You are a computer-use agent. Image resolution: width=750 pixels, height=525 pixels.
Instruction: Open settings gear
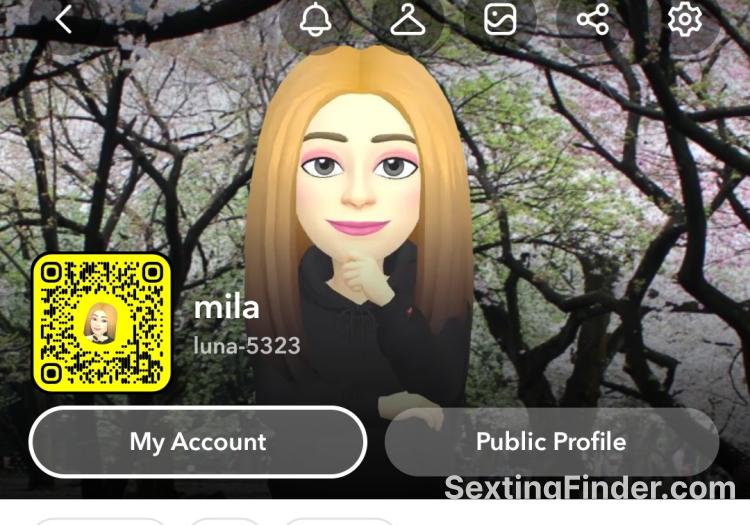[x=684, y=19]
